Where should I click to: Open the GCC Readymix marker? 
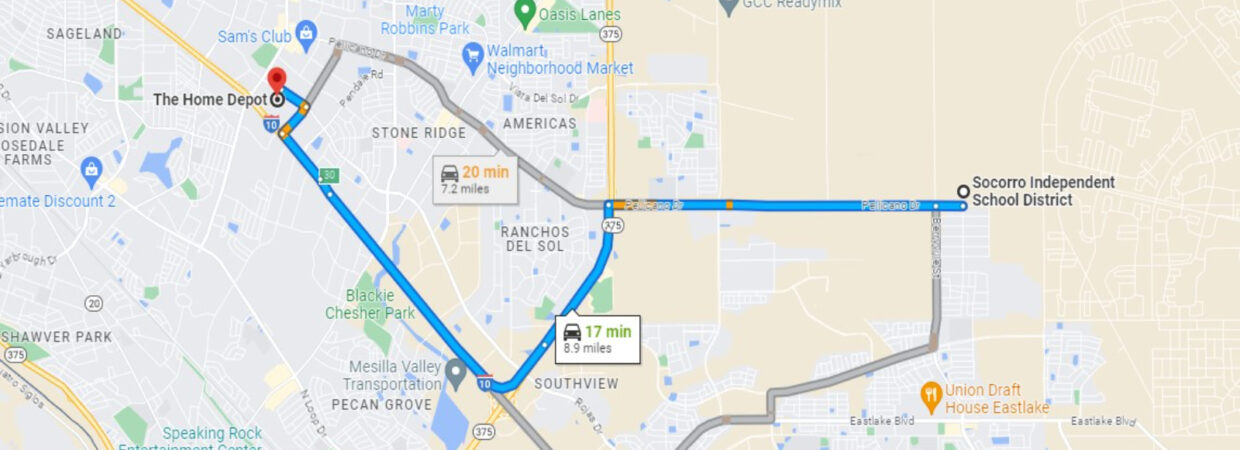(x=729, y=6)
